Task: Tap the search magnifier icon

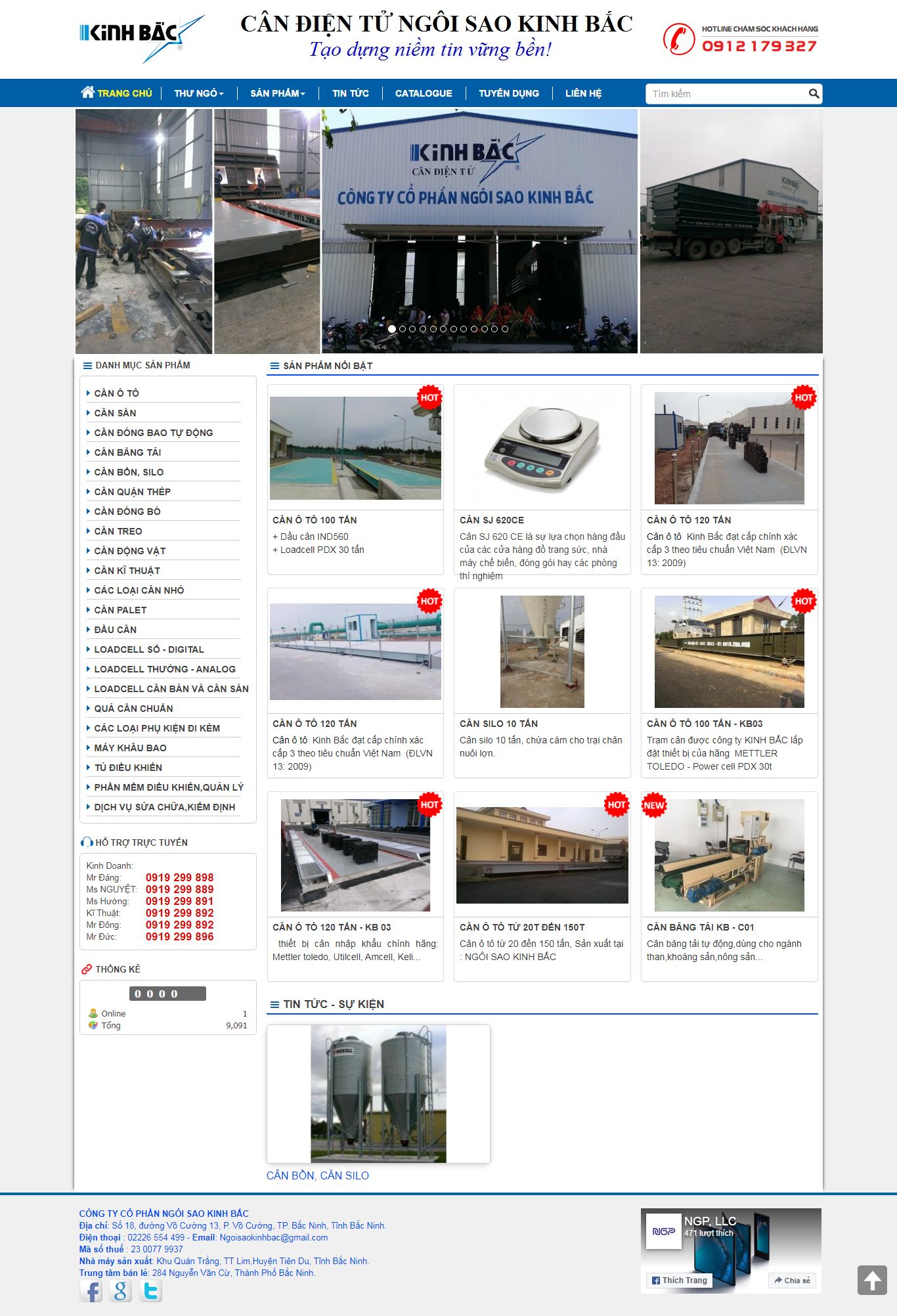Action: point(814,94)
